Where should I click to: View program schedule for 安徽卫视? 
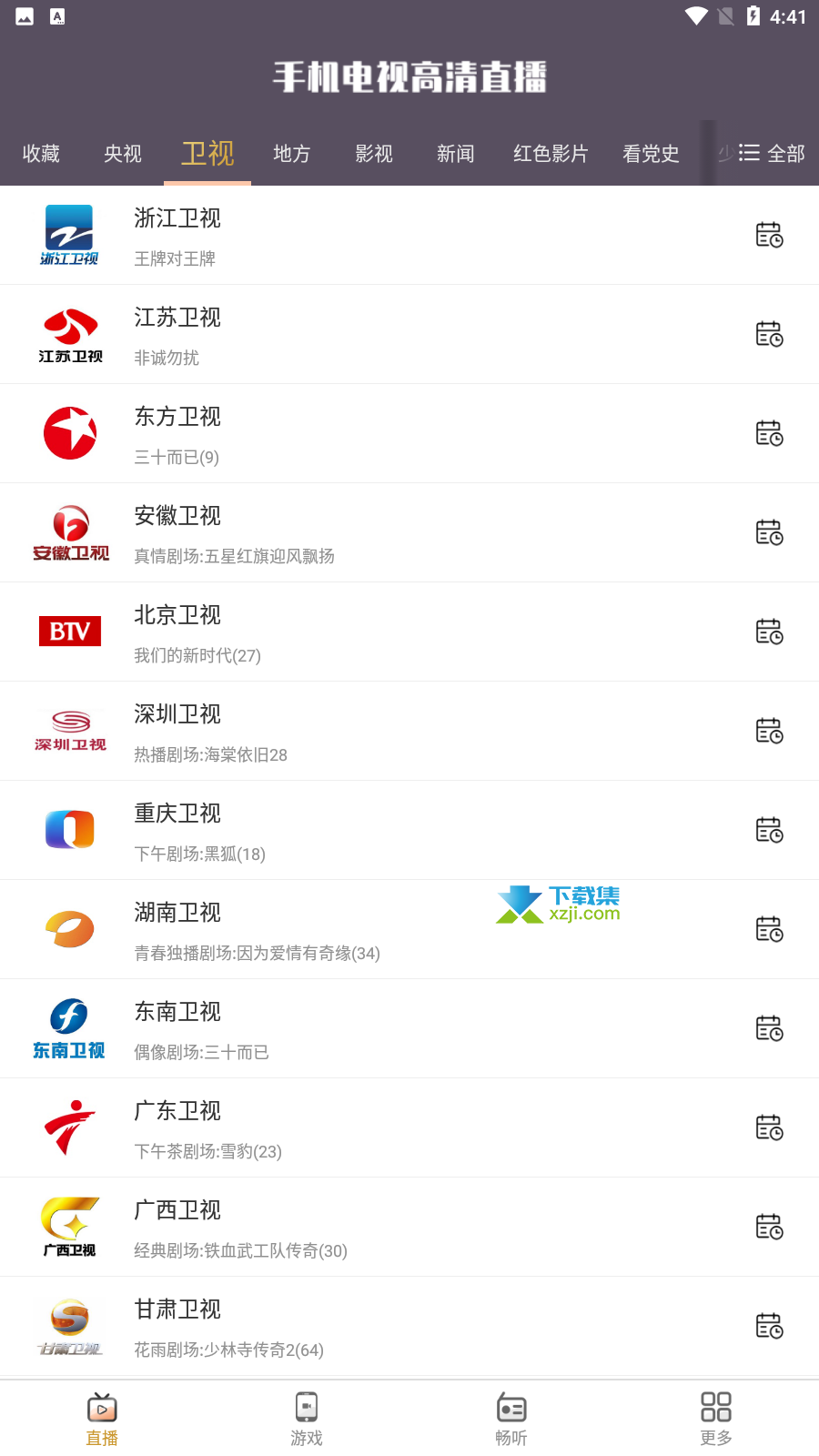(769, 532)
